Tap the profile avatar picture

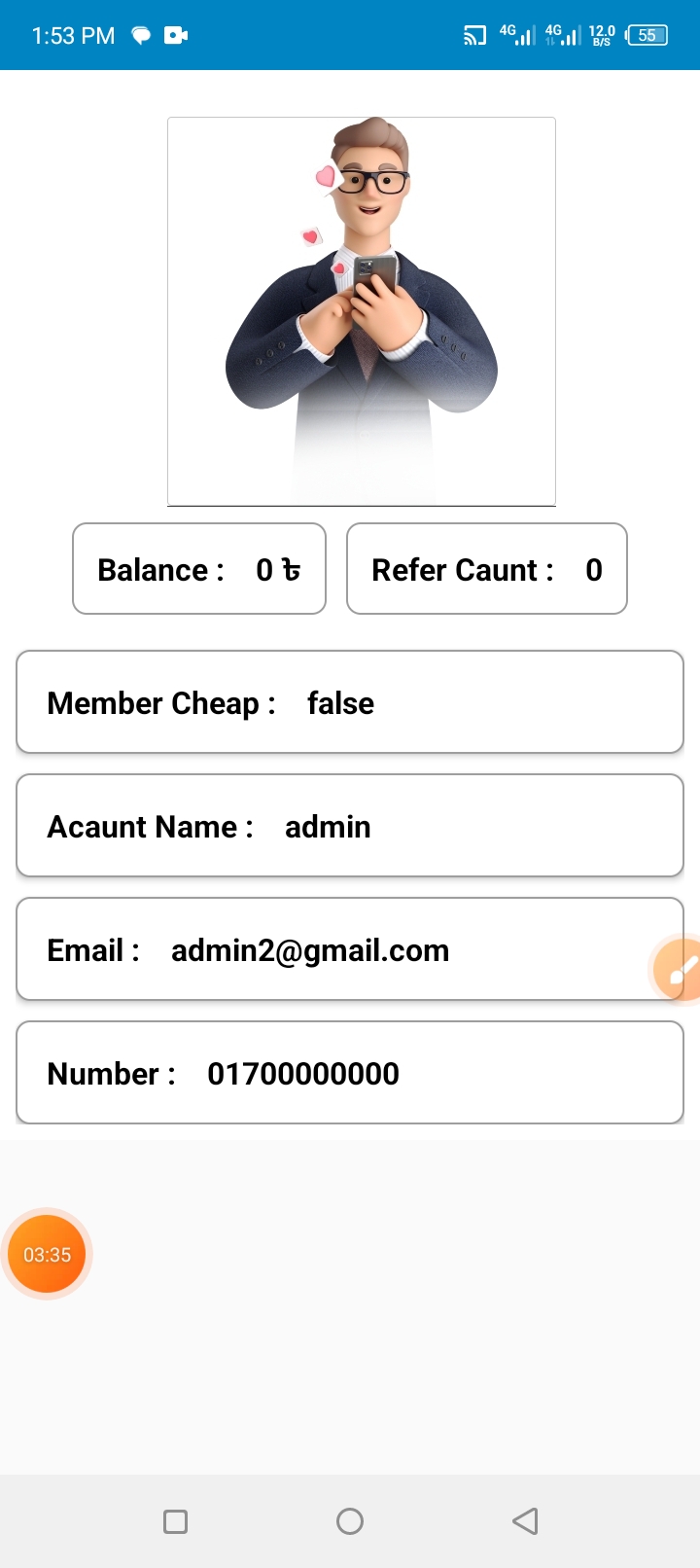point(362,311)
